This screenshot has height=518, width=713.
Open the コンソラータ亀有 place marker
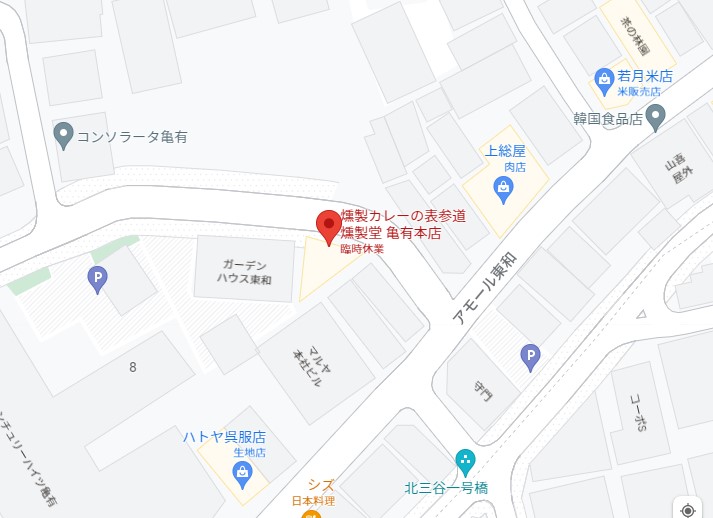click(64, 135)
